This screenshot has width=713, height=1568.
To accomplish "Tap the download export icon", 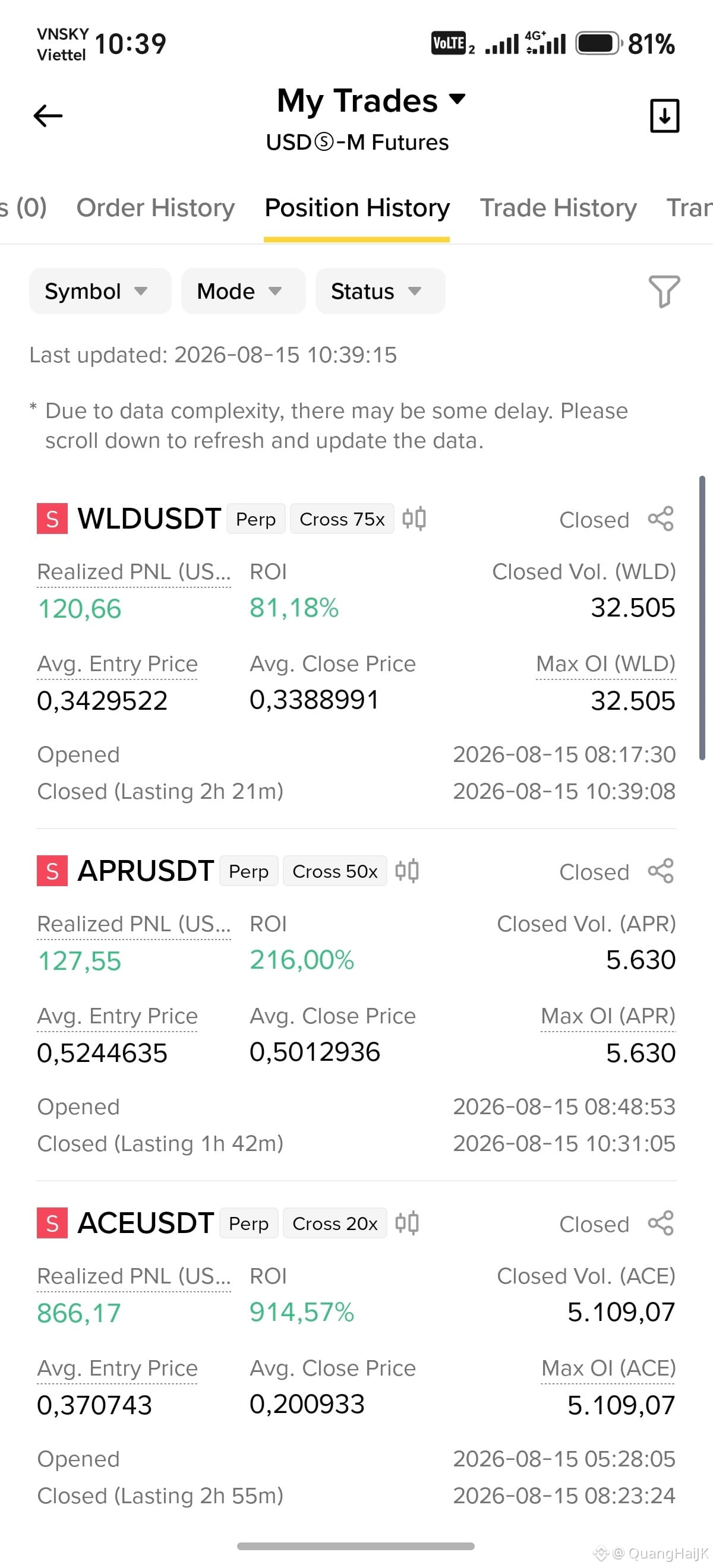I will click(664, 116).
